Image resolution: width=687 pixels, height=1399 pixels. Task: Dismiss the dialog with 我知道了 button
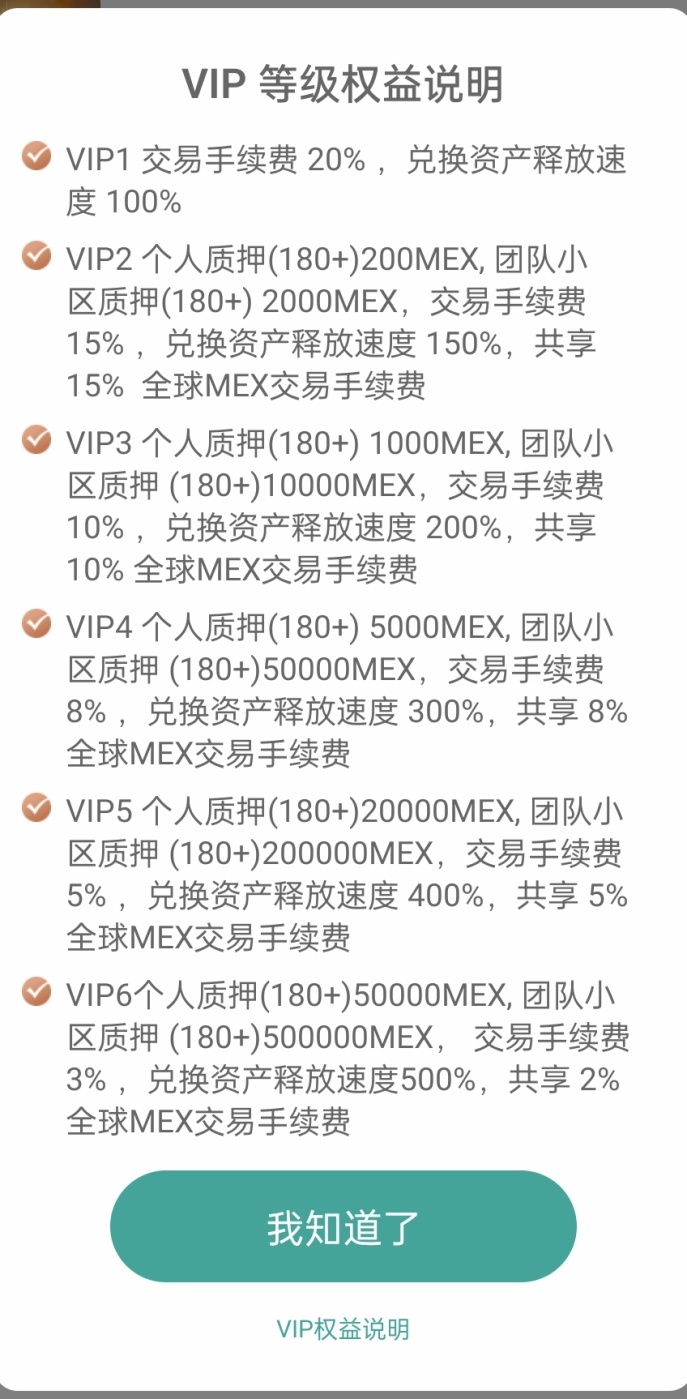click(343, 1227)
